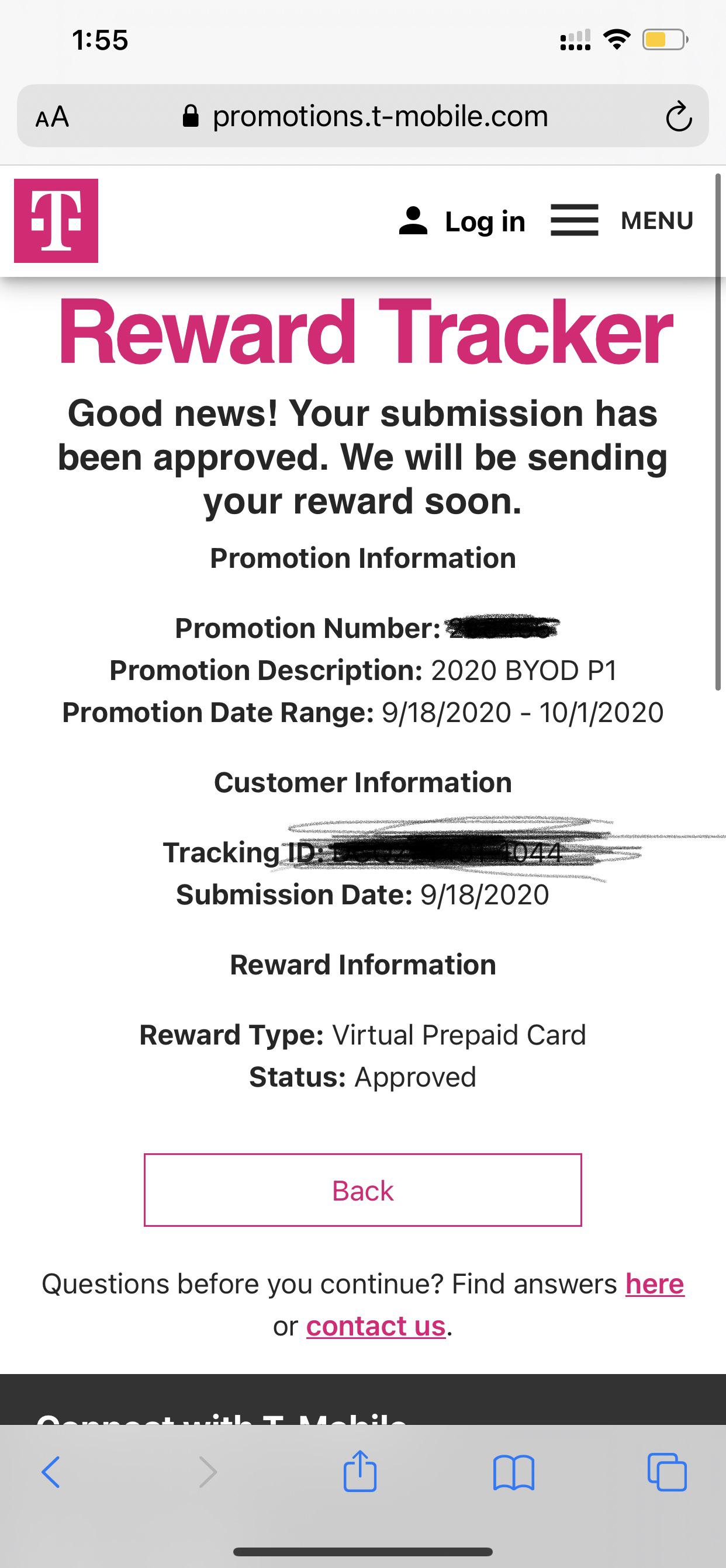
Task: Tap the Back button
Action: (362, 1190)
